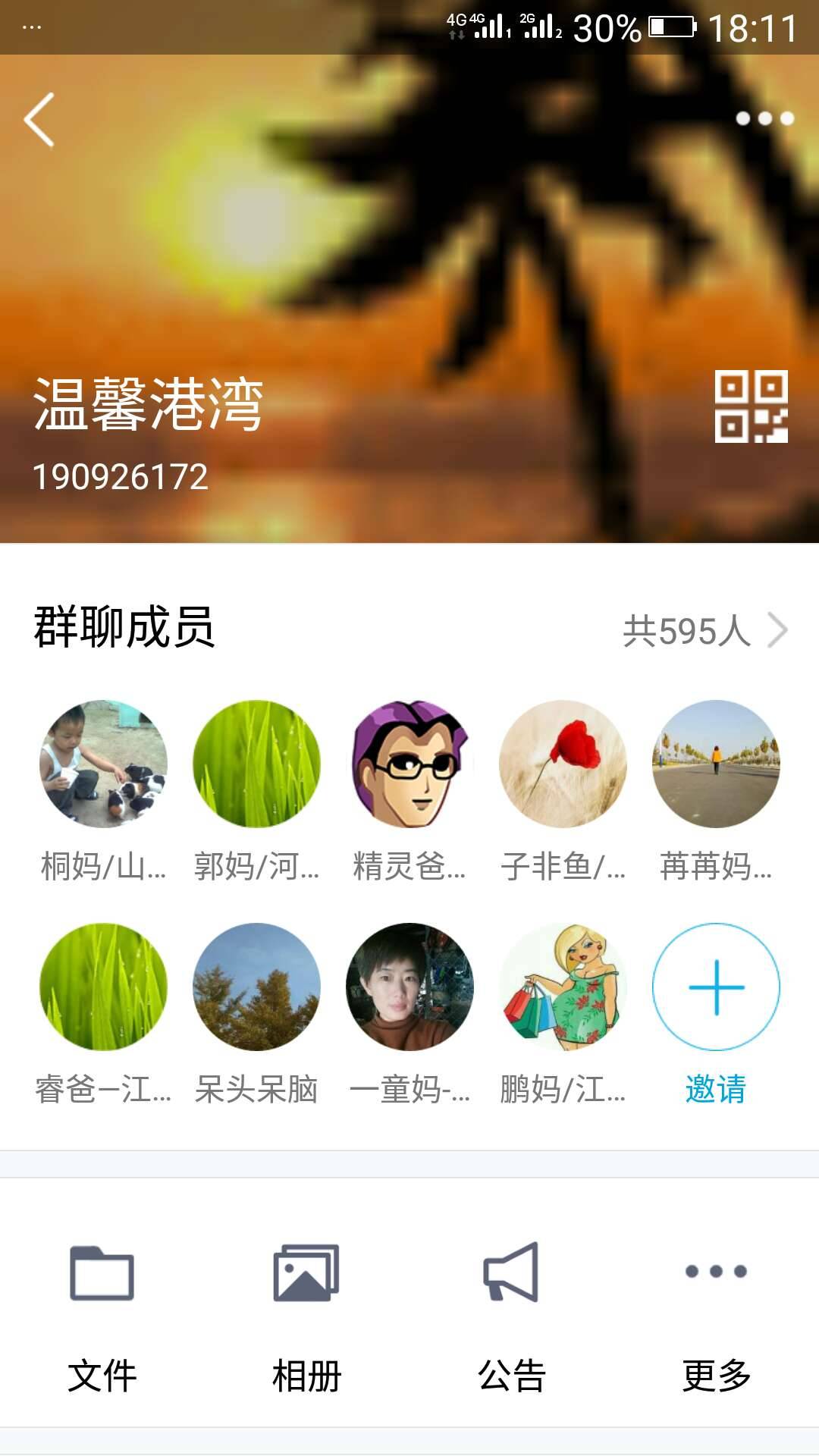Viewport: 819px width, 1456px height.
Task: Open member 郭妈/河... profile
Action: (256, 764)
